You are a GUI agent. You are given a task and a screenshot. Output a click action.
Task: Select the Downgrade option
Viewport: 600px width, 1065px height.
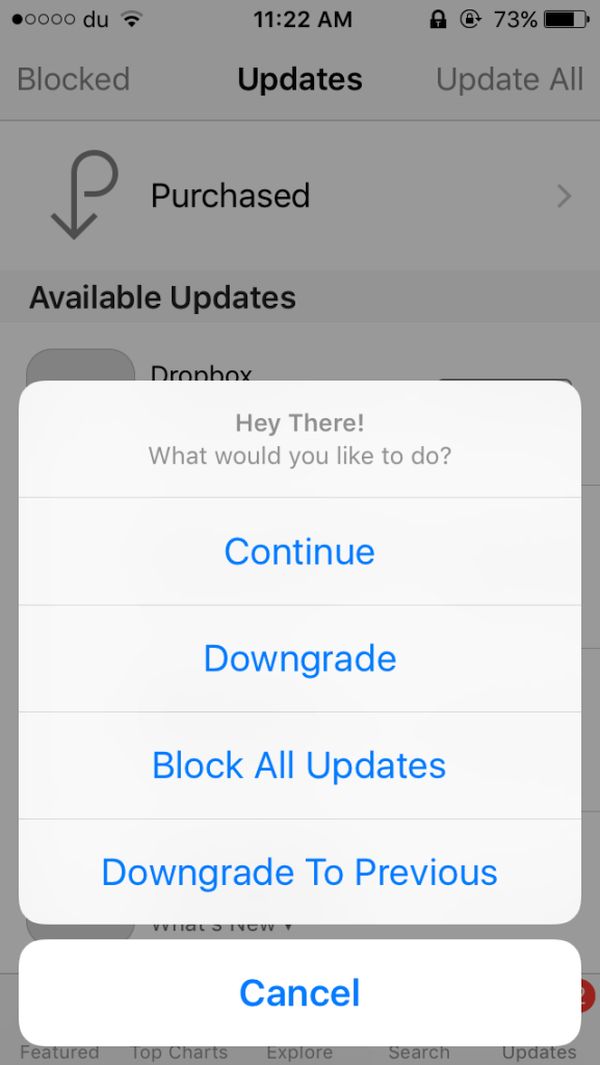click(300, 658)
